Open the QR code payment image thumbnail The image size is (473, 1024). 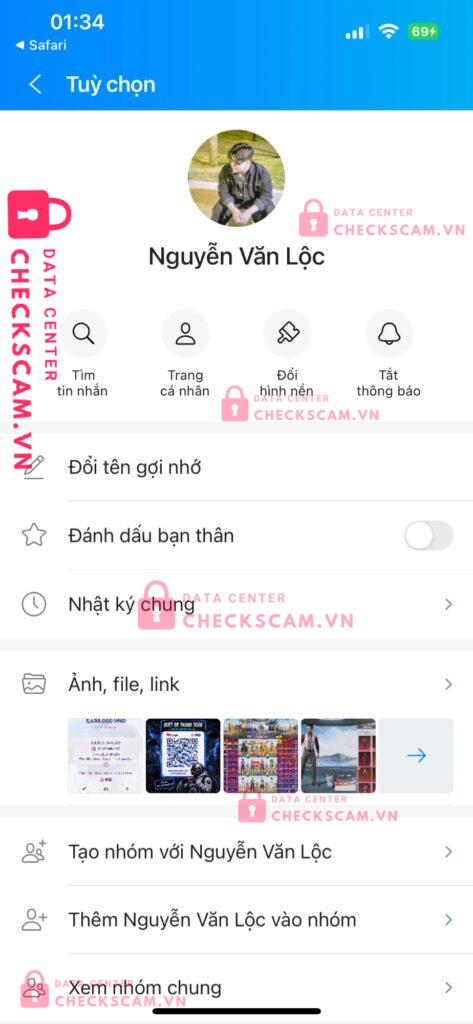(183, 756)
